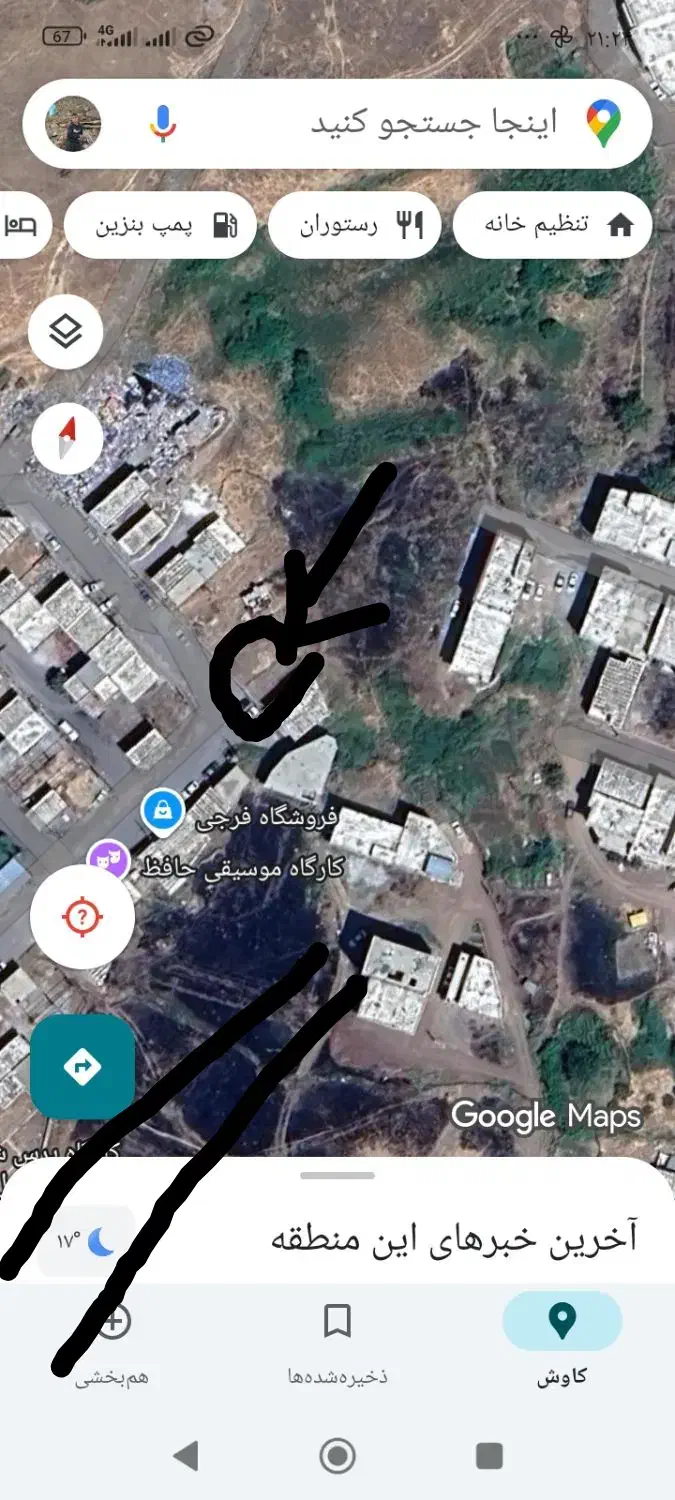
Task: Tap the hotels chip with bed icon
Action: (x=20, y=225)
